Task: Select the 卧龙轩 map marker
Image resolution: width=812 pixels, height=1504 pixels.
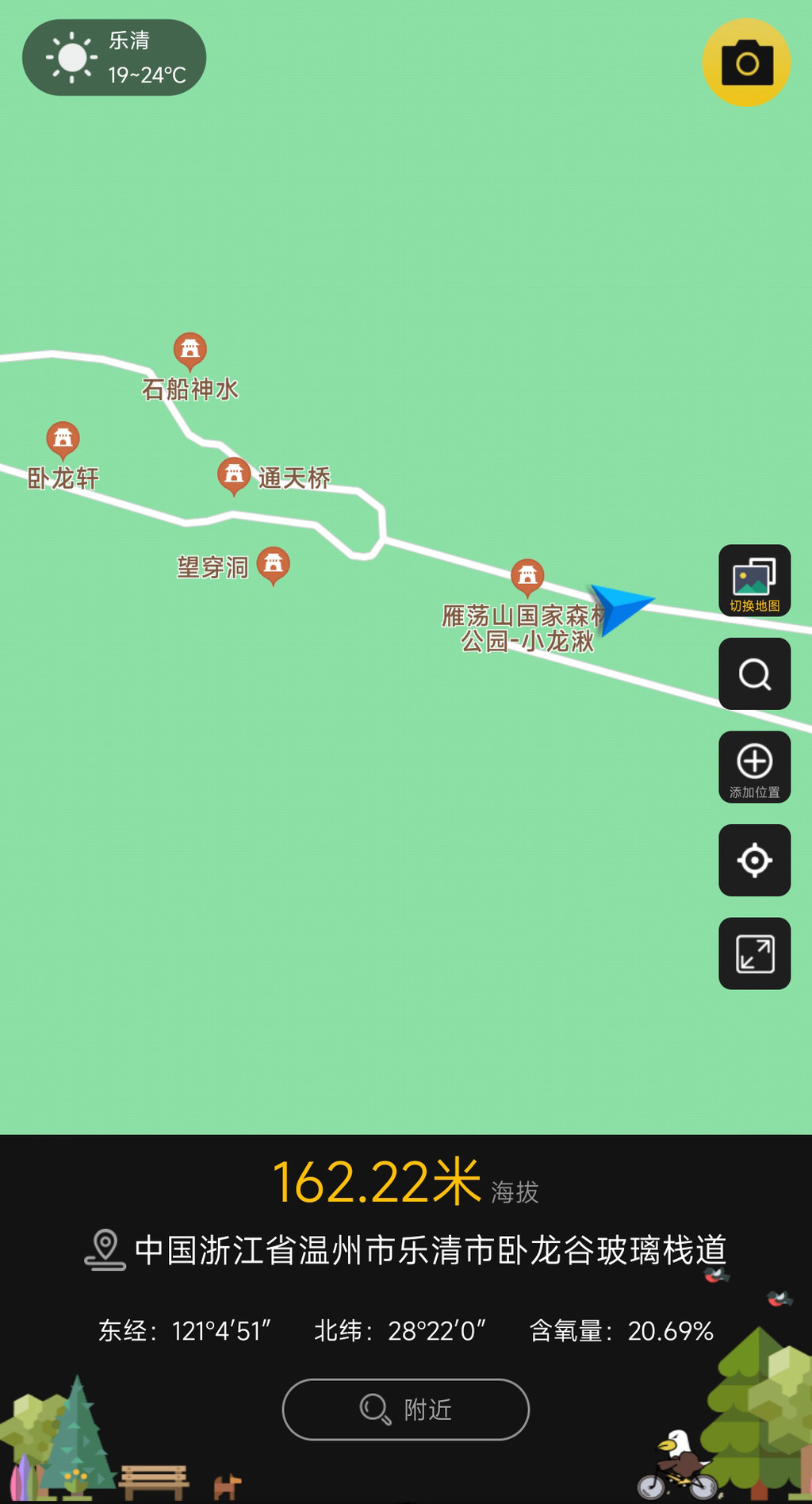Action: click(x=63, y=439)
